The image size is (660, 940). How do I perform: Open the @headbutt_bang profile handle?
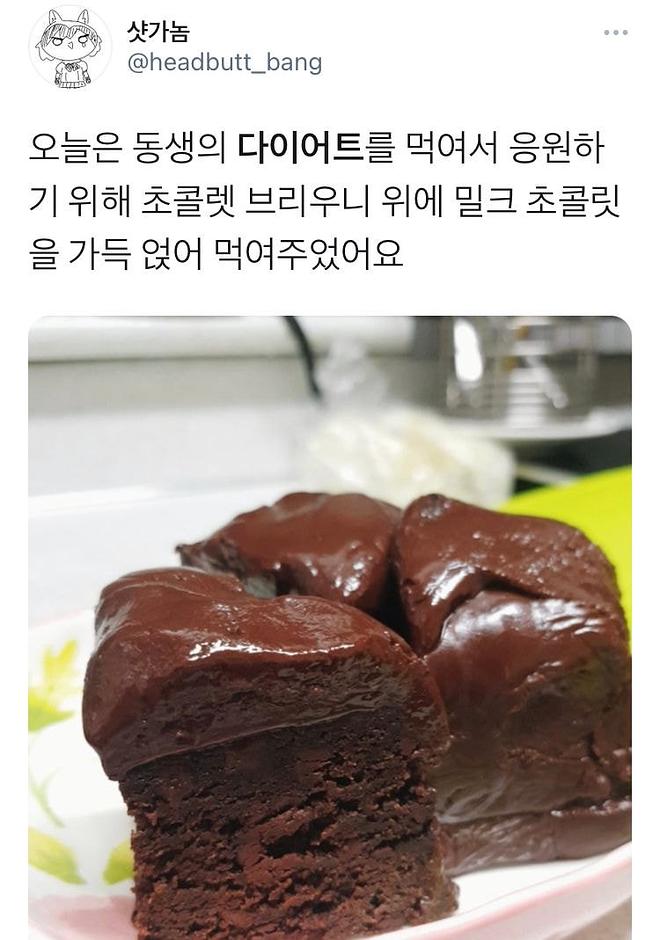click(224, 62)
